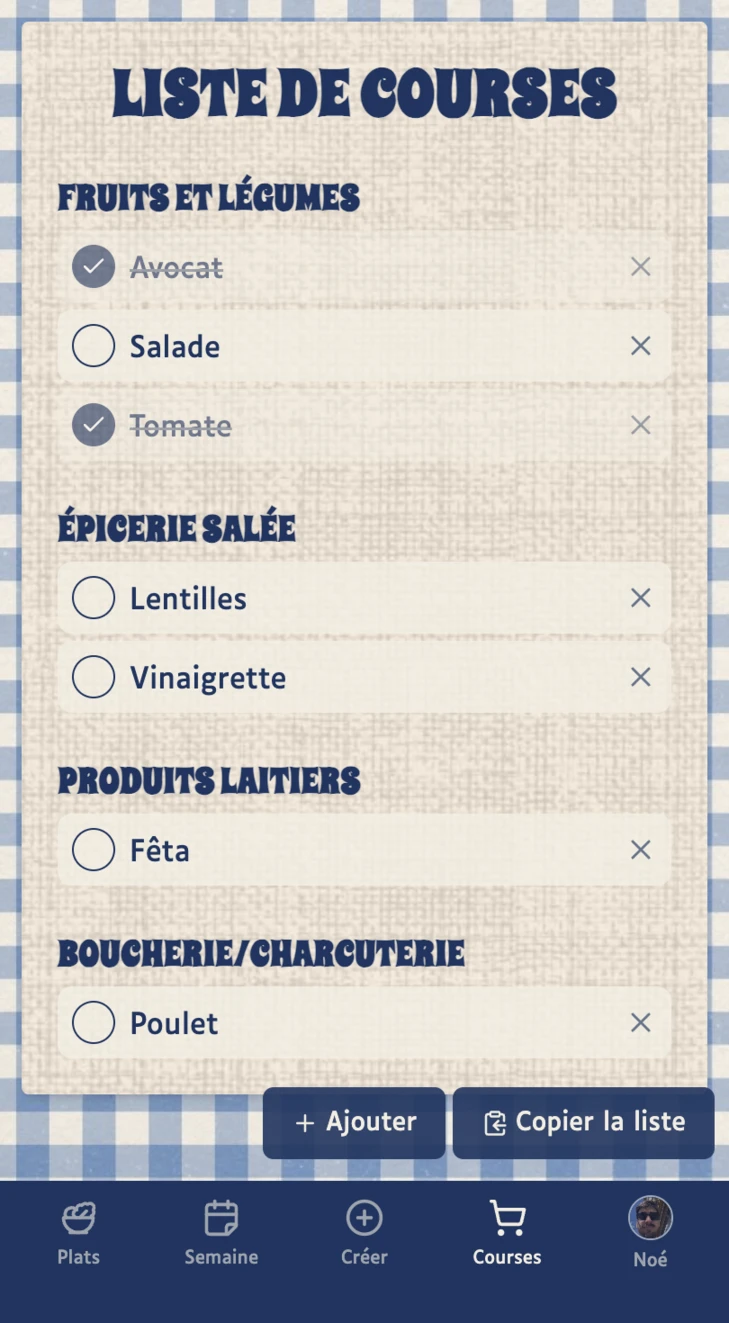Tick the Vinaigrette checkbox
This screenshot has width=729, height=1323.
click(x=93, y=677)
